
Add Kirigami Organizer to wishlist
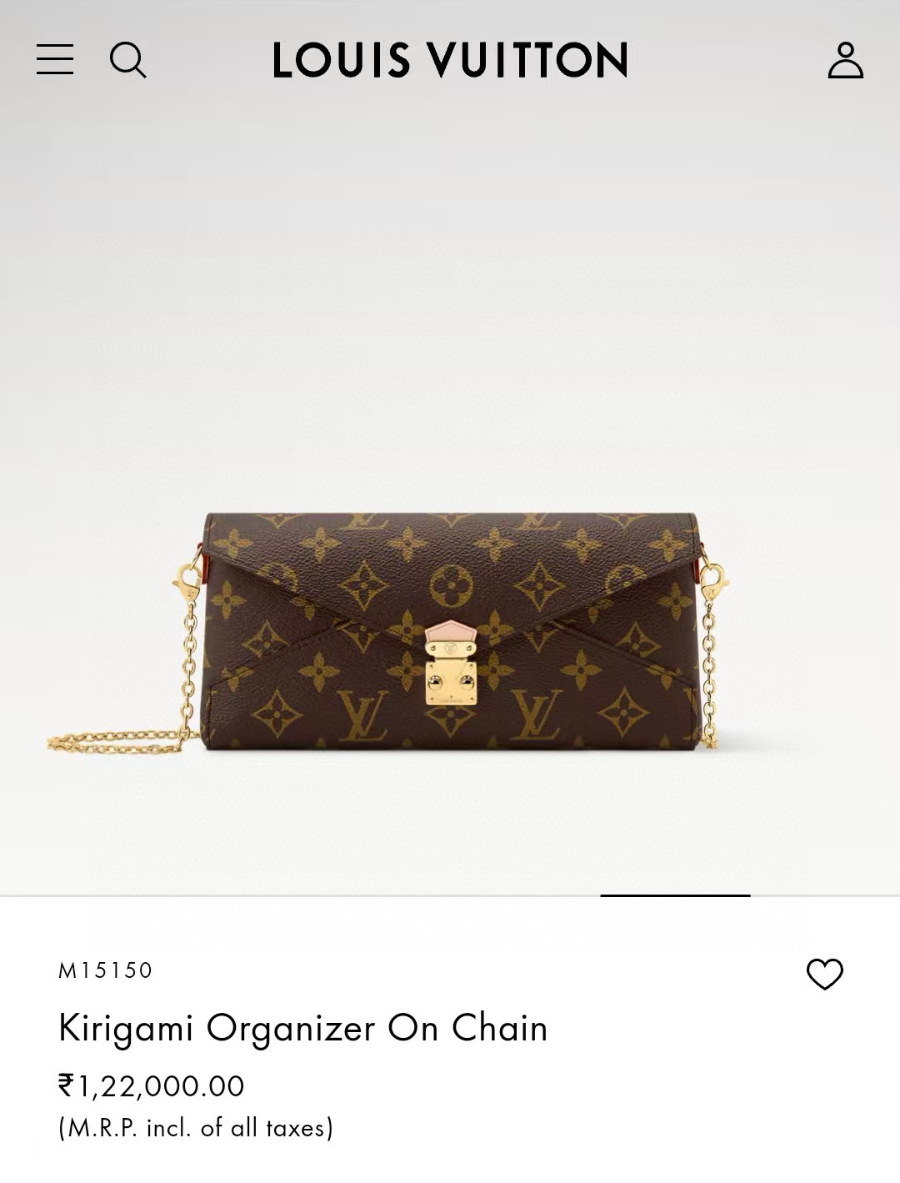825,974
